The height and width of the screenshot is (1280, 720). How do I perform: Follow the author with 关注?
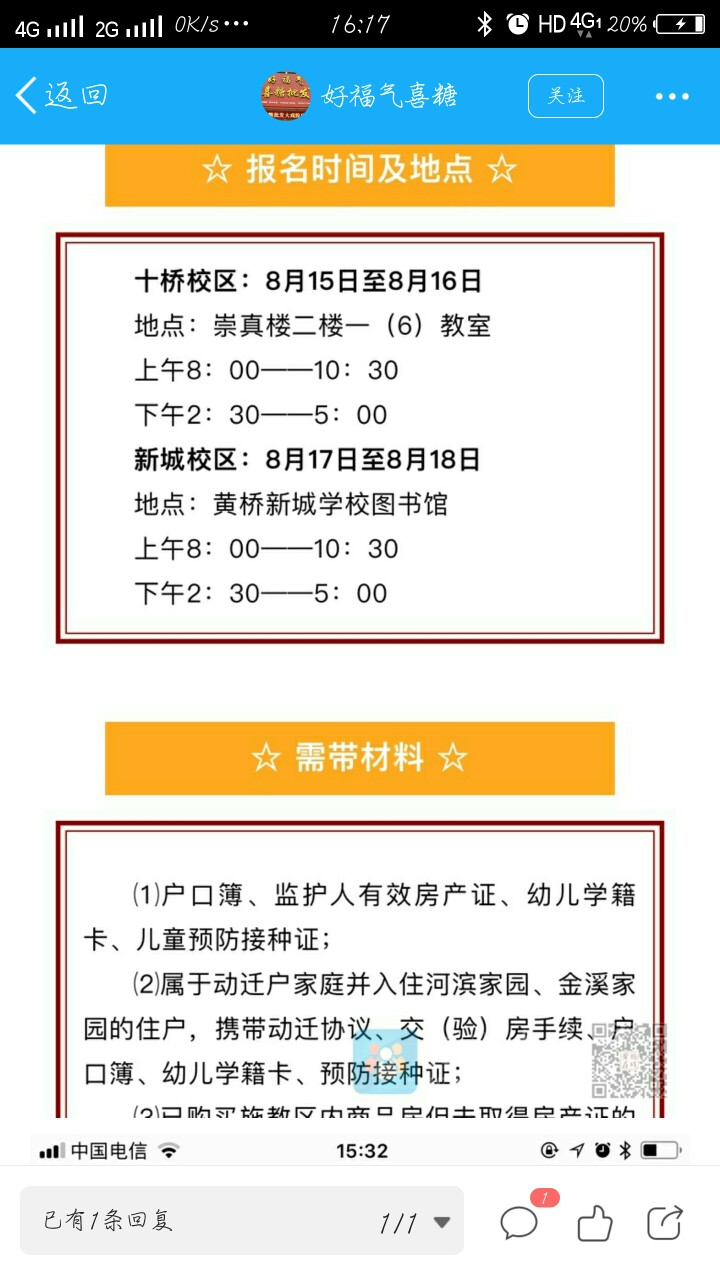(566, 96)
